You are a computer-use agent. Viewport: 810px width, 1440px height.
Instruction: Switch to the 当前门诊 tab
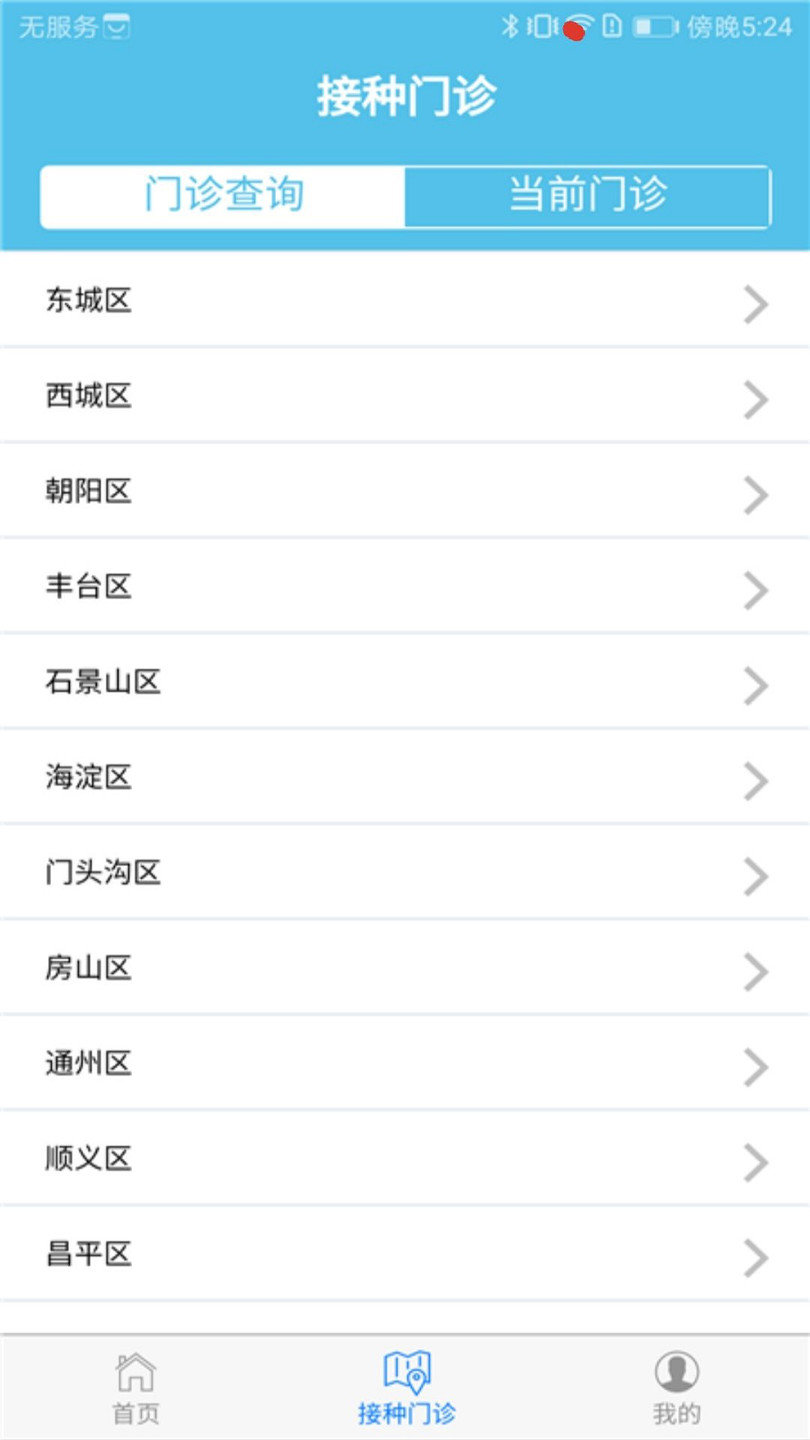[588, 196]
